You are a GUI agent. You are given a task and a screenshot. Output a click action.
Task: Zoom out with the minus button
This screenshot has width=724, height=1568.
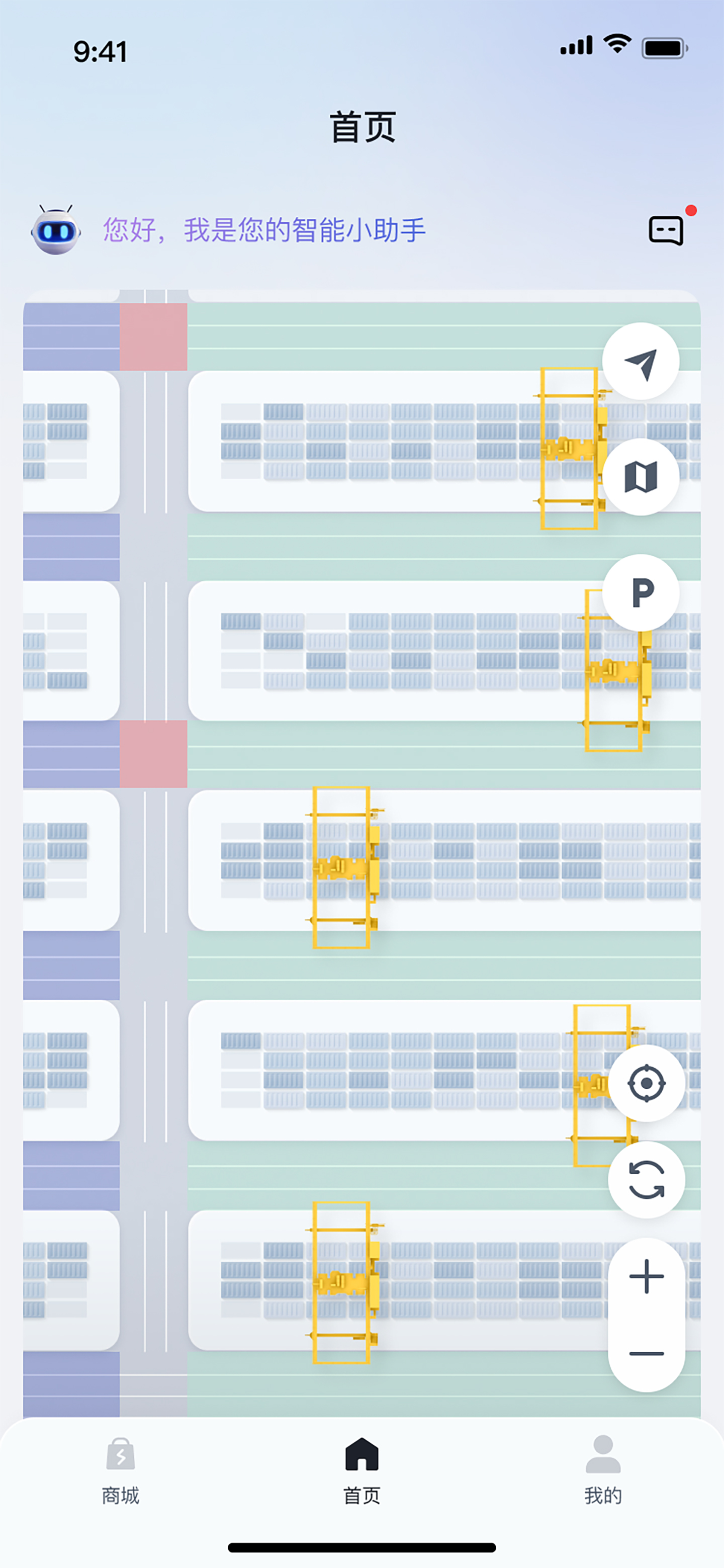pyautogui.click(x=646, y=1353)
